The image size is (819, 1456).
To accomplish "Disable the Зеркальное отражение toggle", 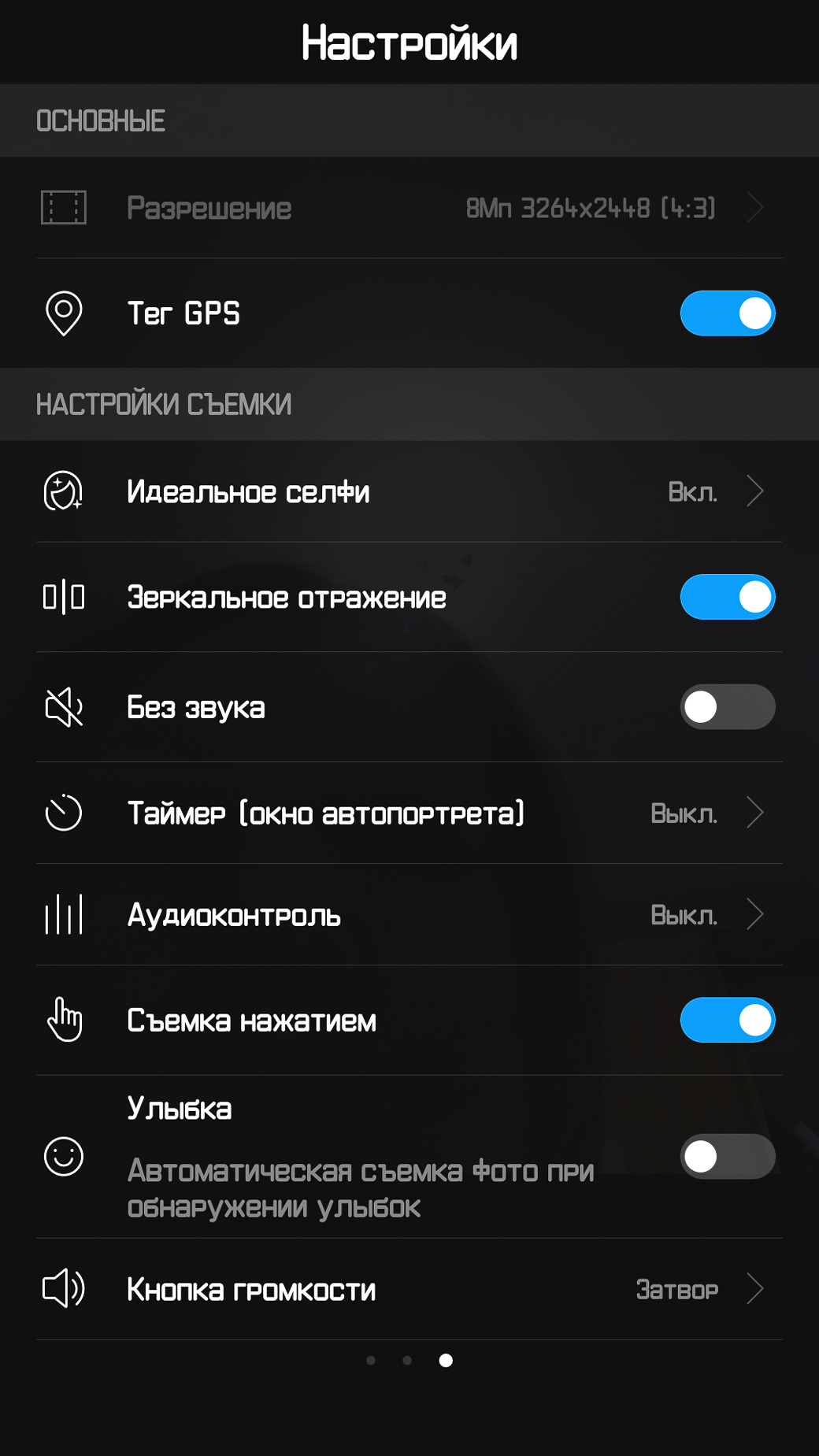I will (728, 597).
